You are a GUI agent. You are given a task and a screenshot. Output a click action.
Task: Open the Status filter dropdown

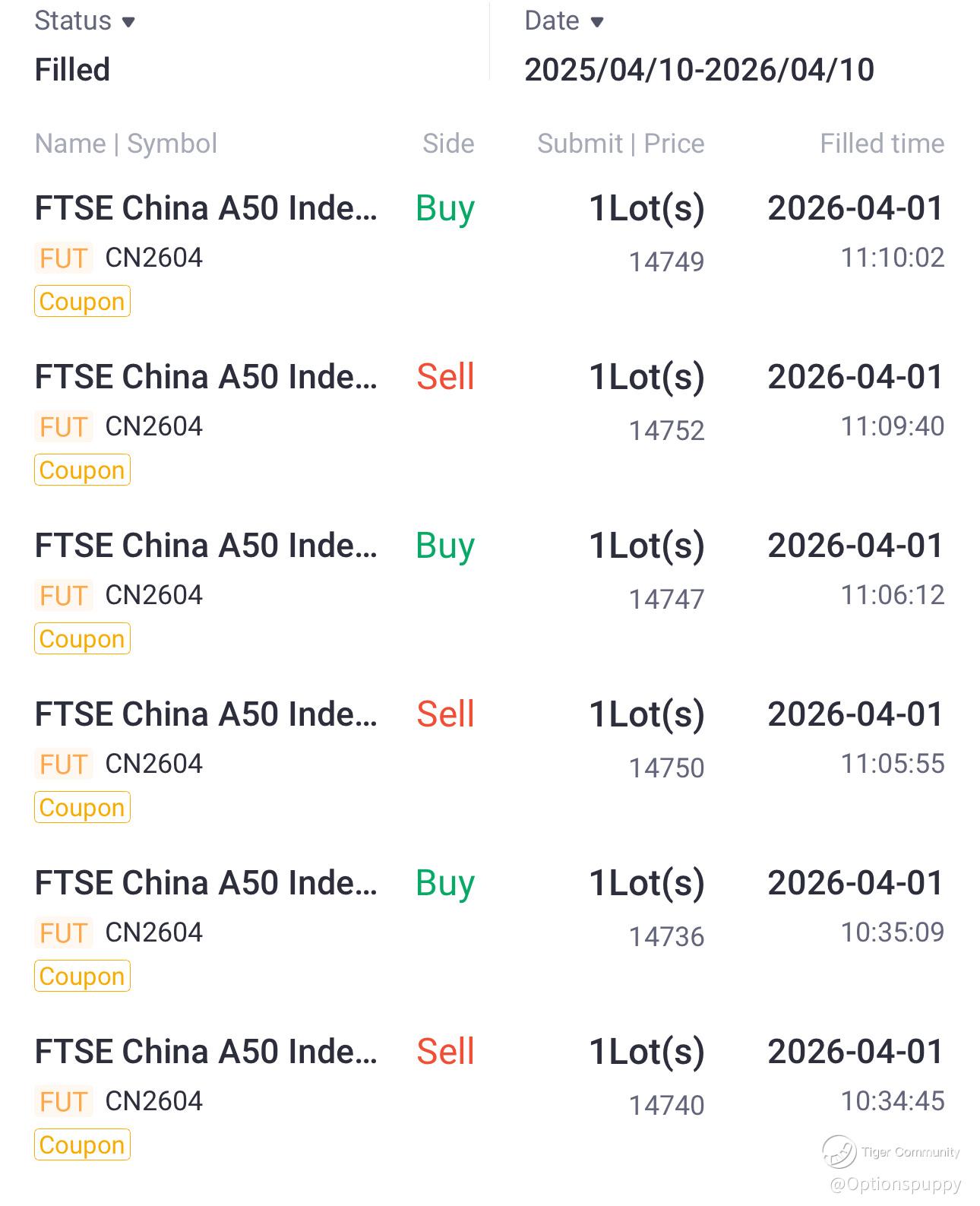[84, 21]
